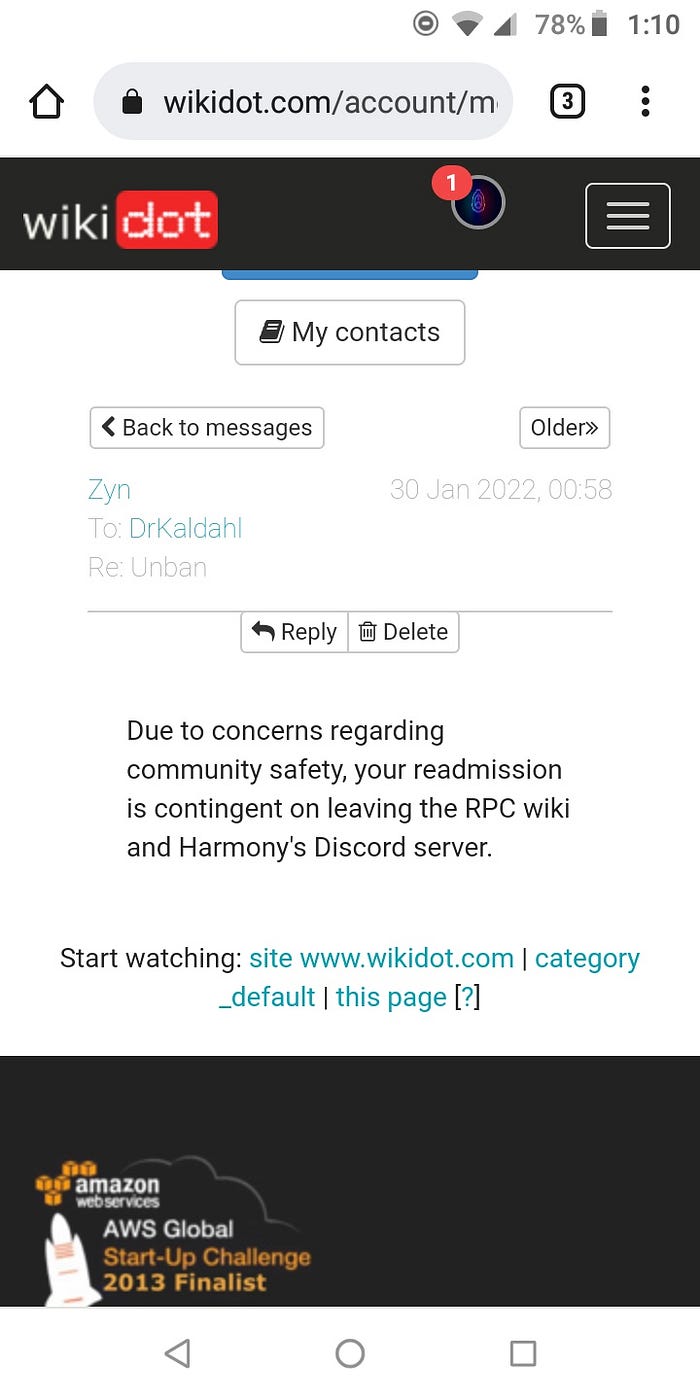
Task: Open the recent apps view
Action: [x=523, y=1353]
